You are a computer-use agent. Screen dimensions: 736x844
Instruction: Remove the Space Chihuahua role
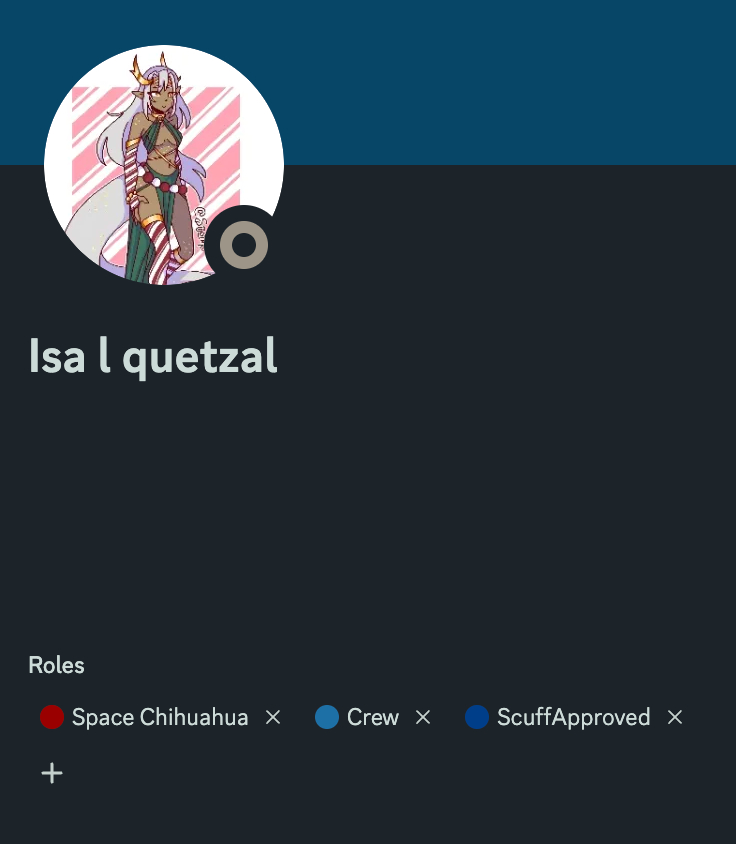click(273, 717)
